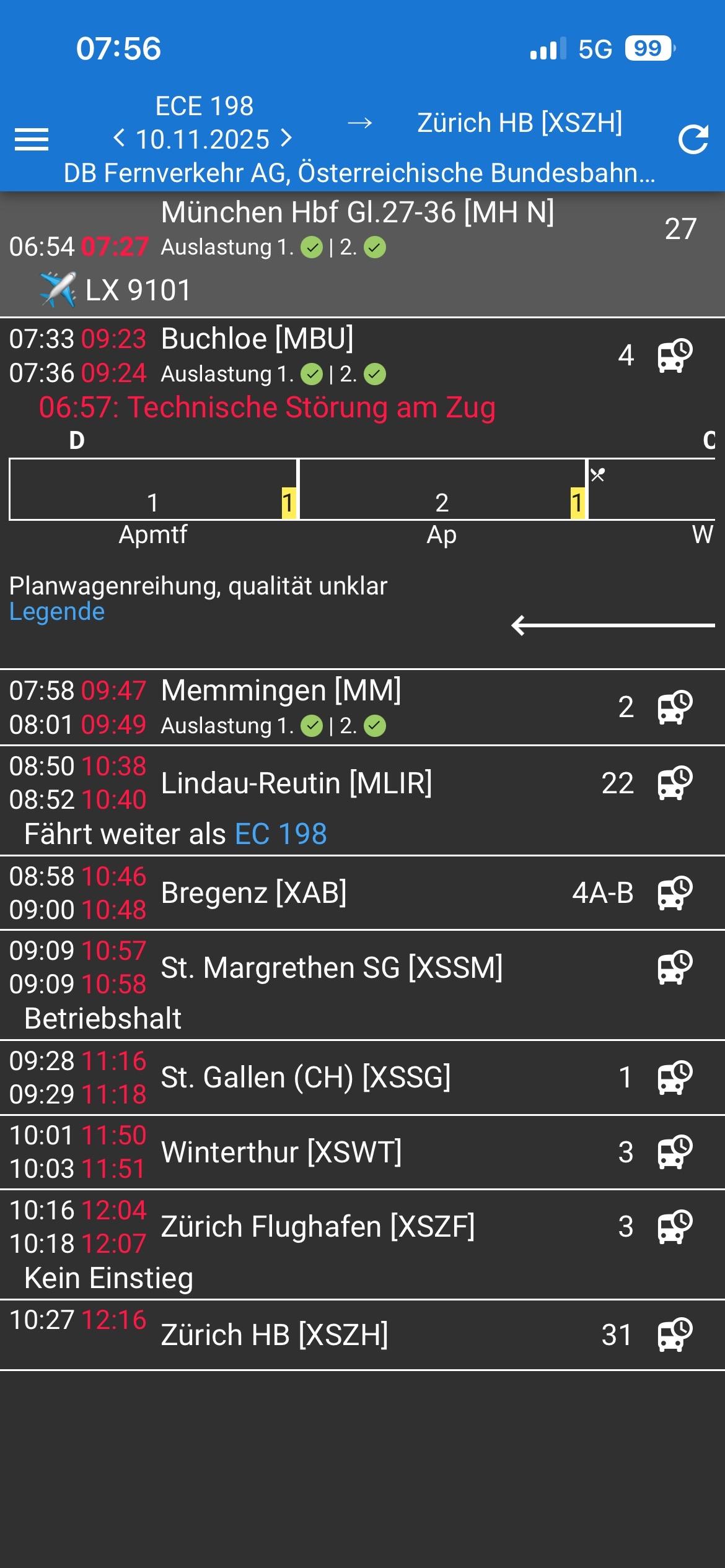Select coach 1 in the wagon order
725x1568 pixels.
(153, 490)
